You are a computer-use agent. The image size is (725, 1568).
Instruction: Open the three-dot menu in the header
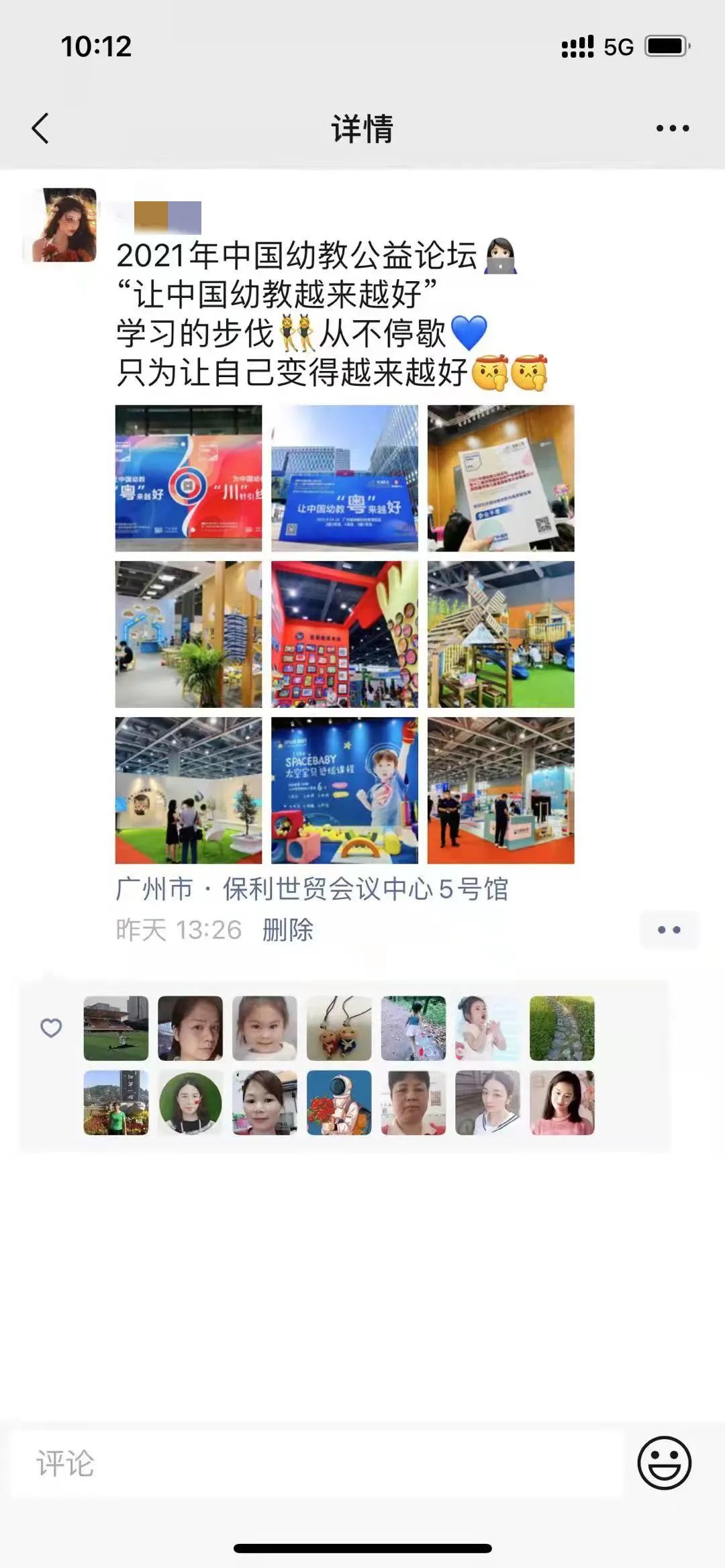coord(672,128)
